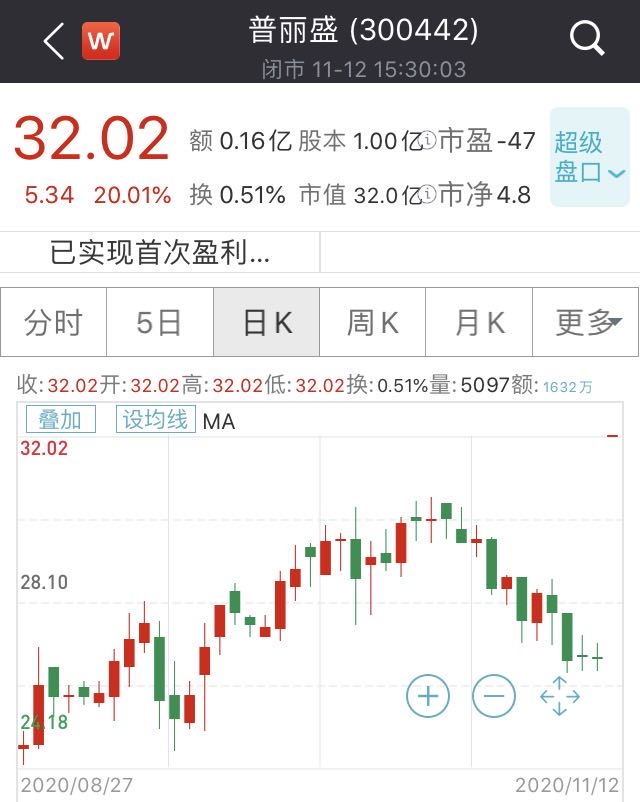Switch to the 月K chart tab
The height and width of the screenshot is (802, 640).
click(x=479, y=322)
